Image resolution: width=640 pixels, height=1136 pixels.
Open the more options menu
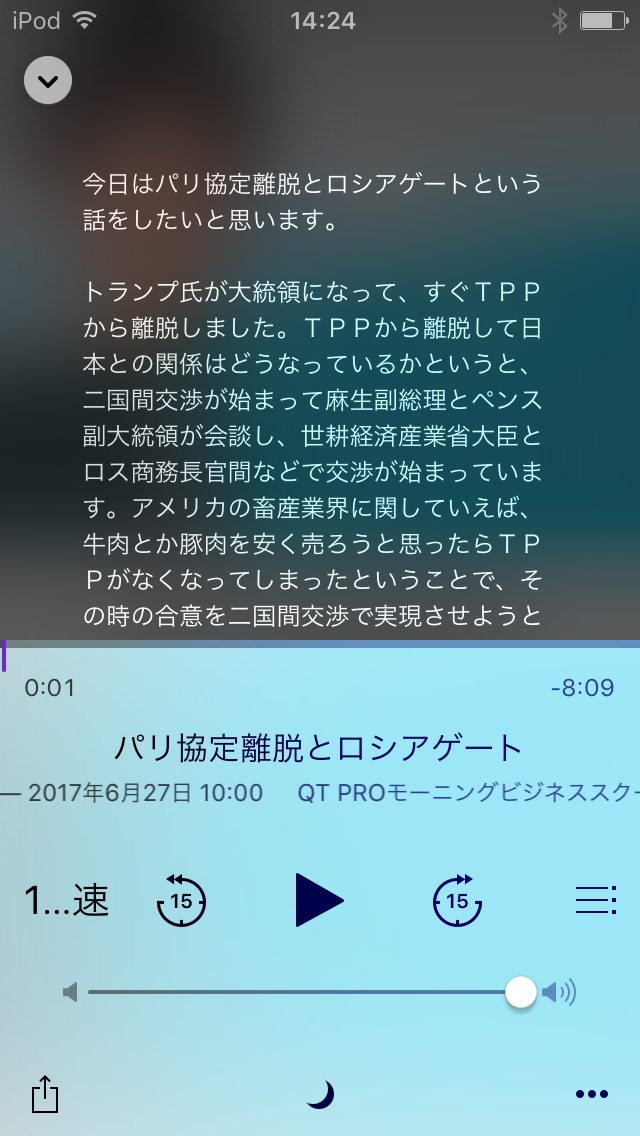(x=591, y=1094)
